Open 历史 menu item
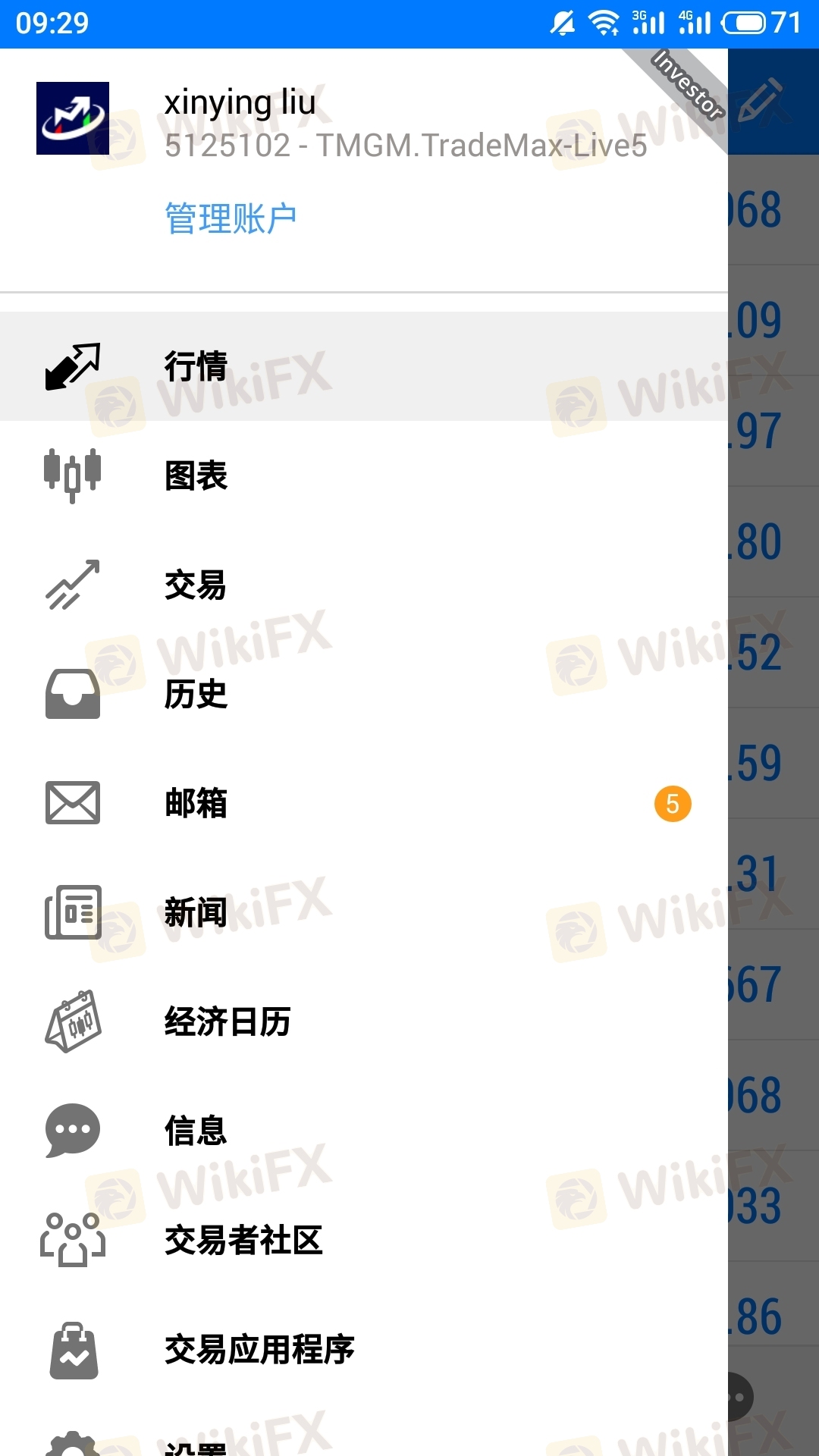Screen dimensions: 819x1456 pos(364,694)
